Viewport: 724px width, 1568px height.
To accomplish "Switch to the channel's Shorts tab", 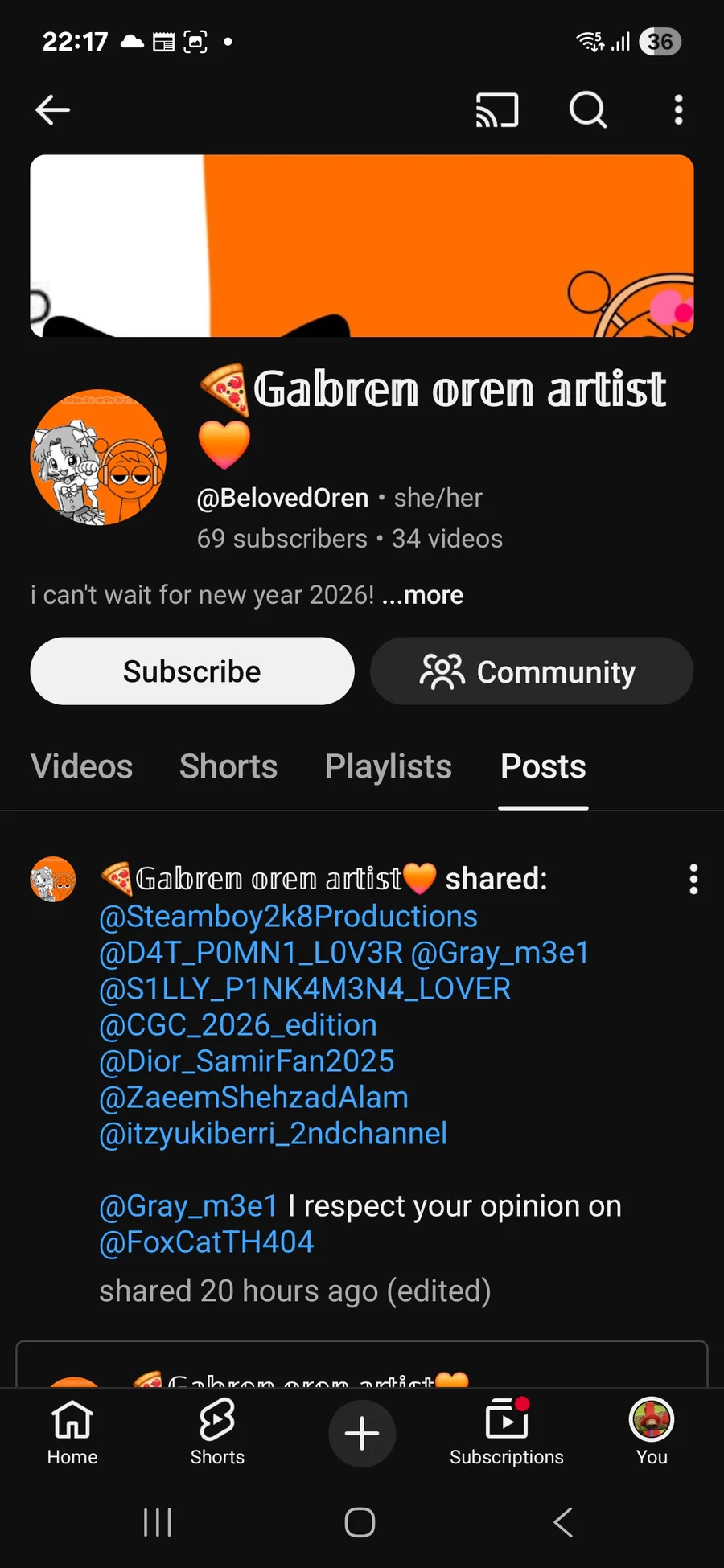I will [x=228, y=766].
